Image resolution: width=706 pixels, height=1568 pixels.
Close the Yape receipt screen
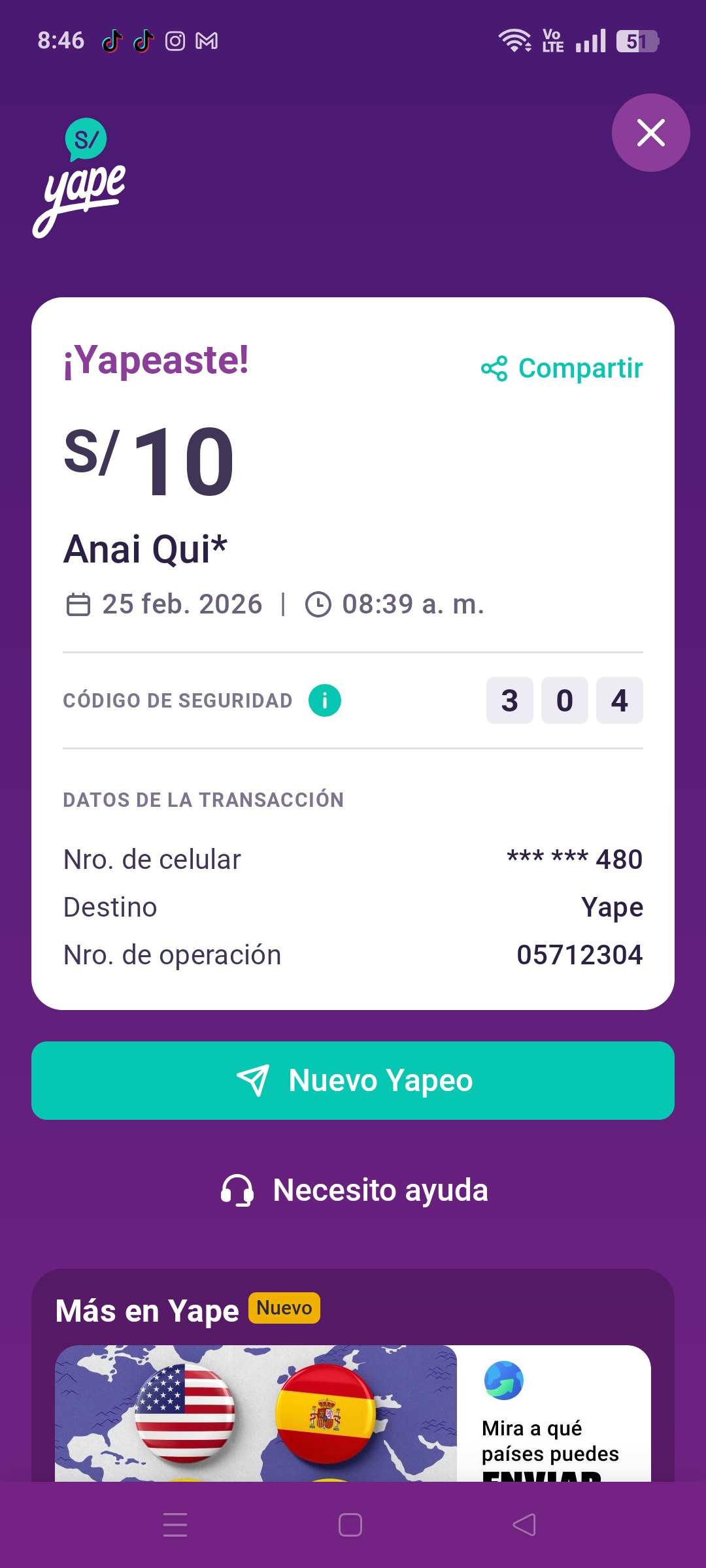(650, 133)
